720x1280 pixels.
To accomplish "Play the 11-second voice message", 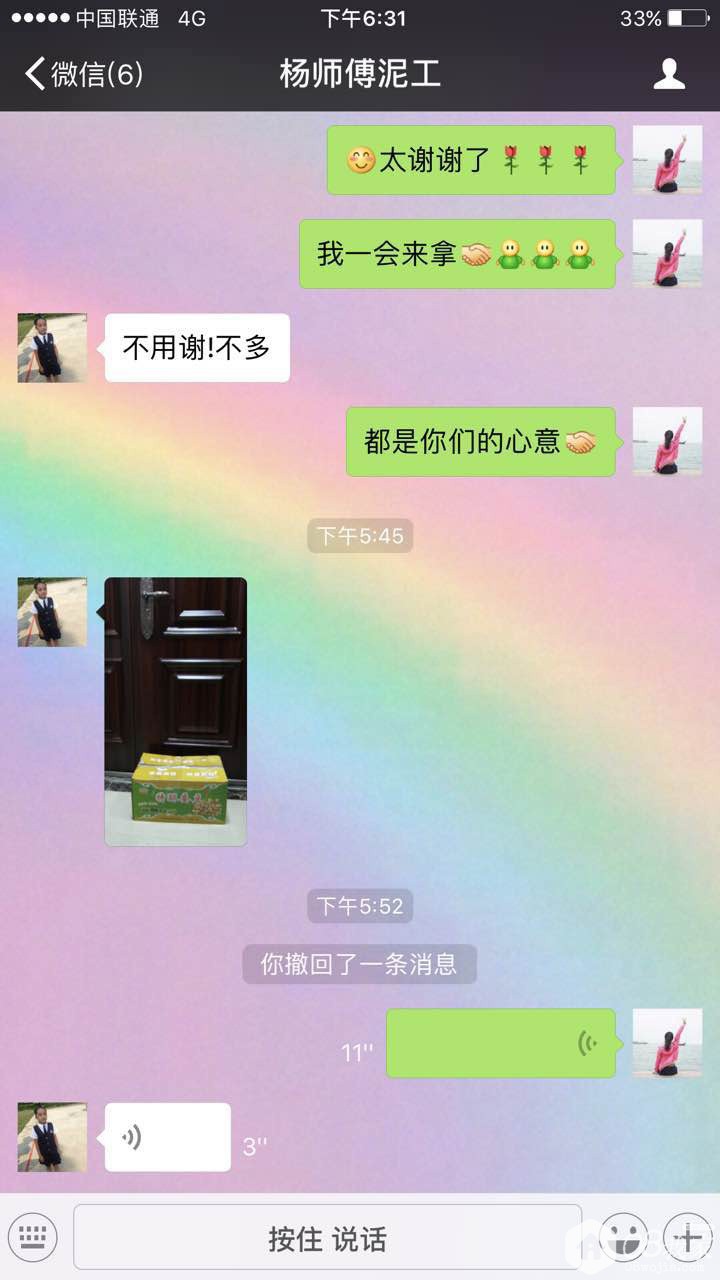I will pyautogui.click(x=500, y=1043).
